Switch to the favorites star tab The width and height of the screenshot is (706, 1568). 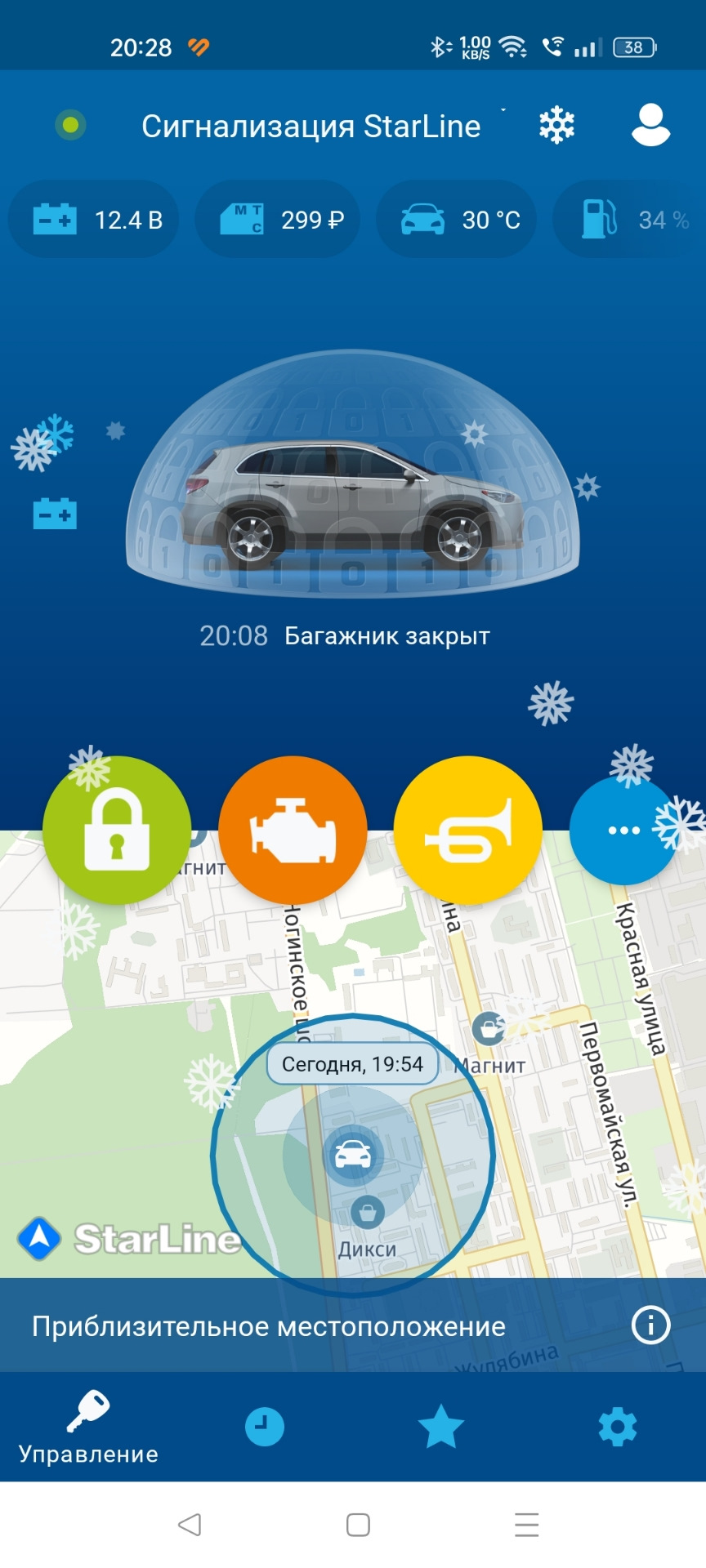[x=441, y=1427]
